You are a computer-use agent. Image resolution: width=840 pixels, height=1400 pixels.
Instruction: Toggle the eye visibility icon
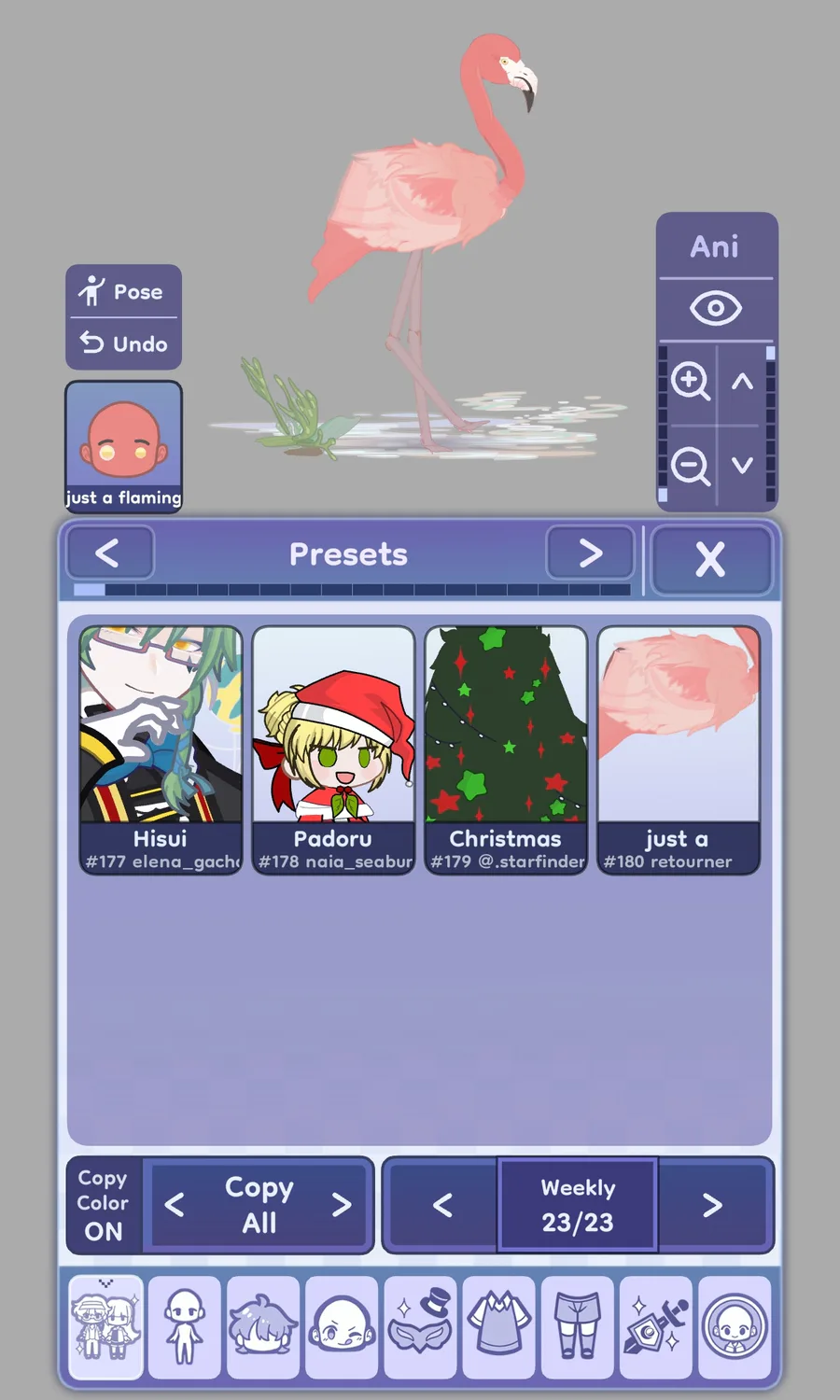pyautogui.click(x=715, y=308)
